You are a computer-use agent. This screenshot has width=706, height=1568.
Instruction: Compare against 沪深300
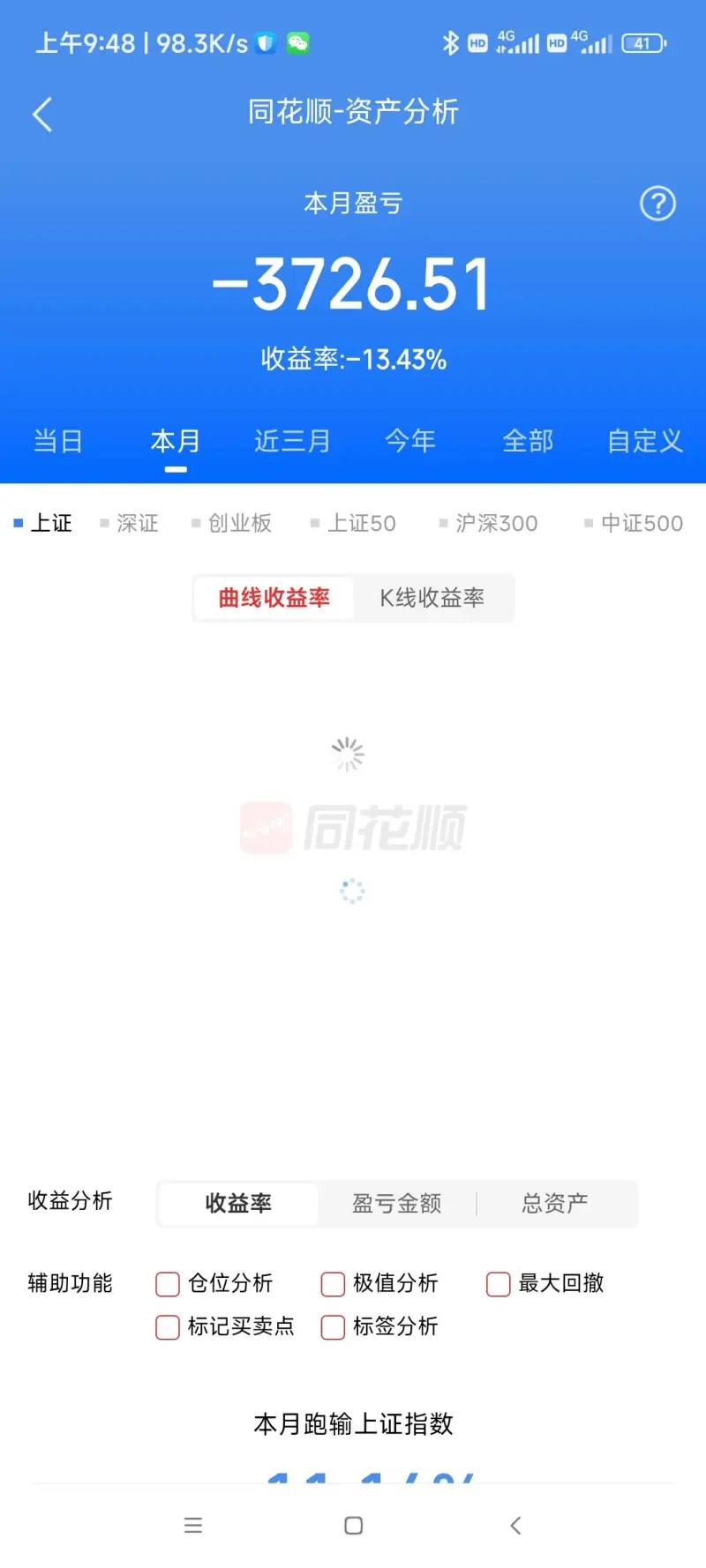[496, 523]
